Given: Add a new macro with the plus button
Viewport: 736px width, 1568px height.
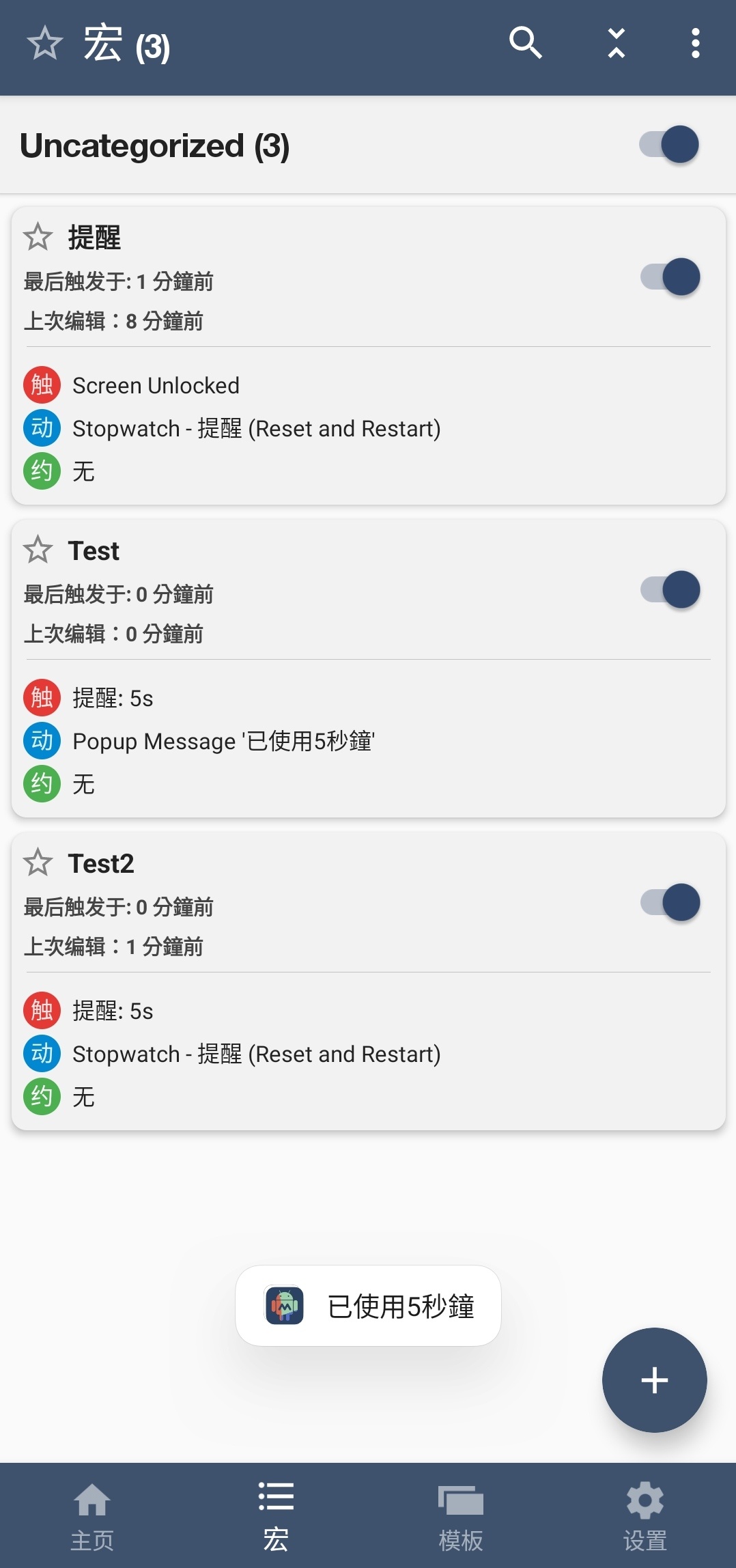Looking at the screenshot, I should [x=654, y=1380].
